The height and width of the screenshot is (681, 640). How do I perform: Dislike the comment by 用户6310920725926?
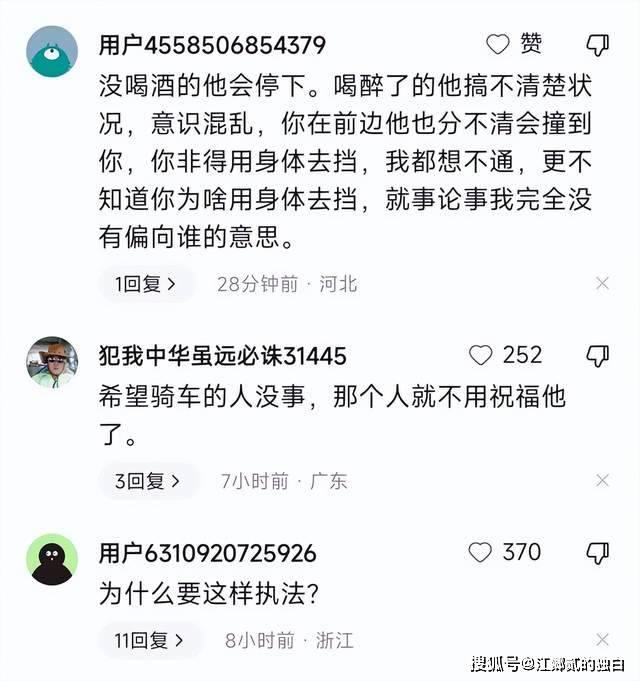tap(597, 552)
